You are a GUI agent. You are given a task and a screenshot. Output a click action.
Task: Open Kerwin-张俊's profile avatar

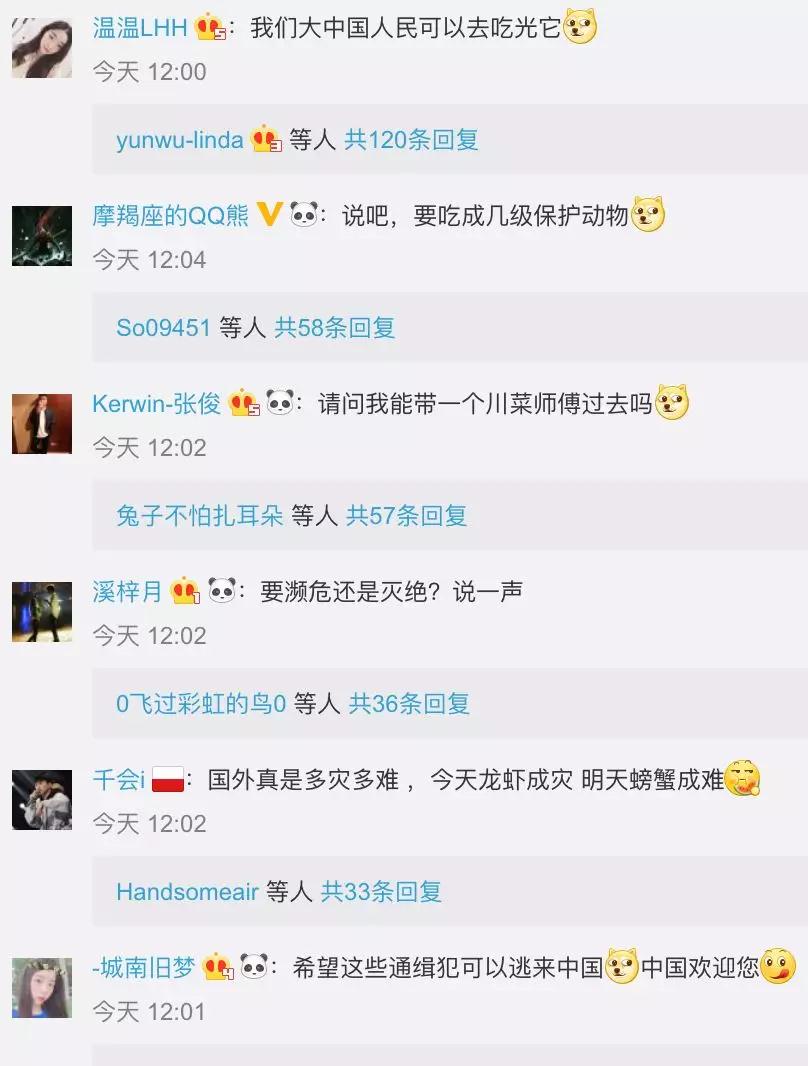tap(42, 423)
